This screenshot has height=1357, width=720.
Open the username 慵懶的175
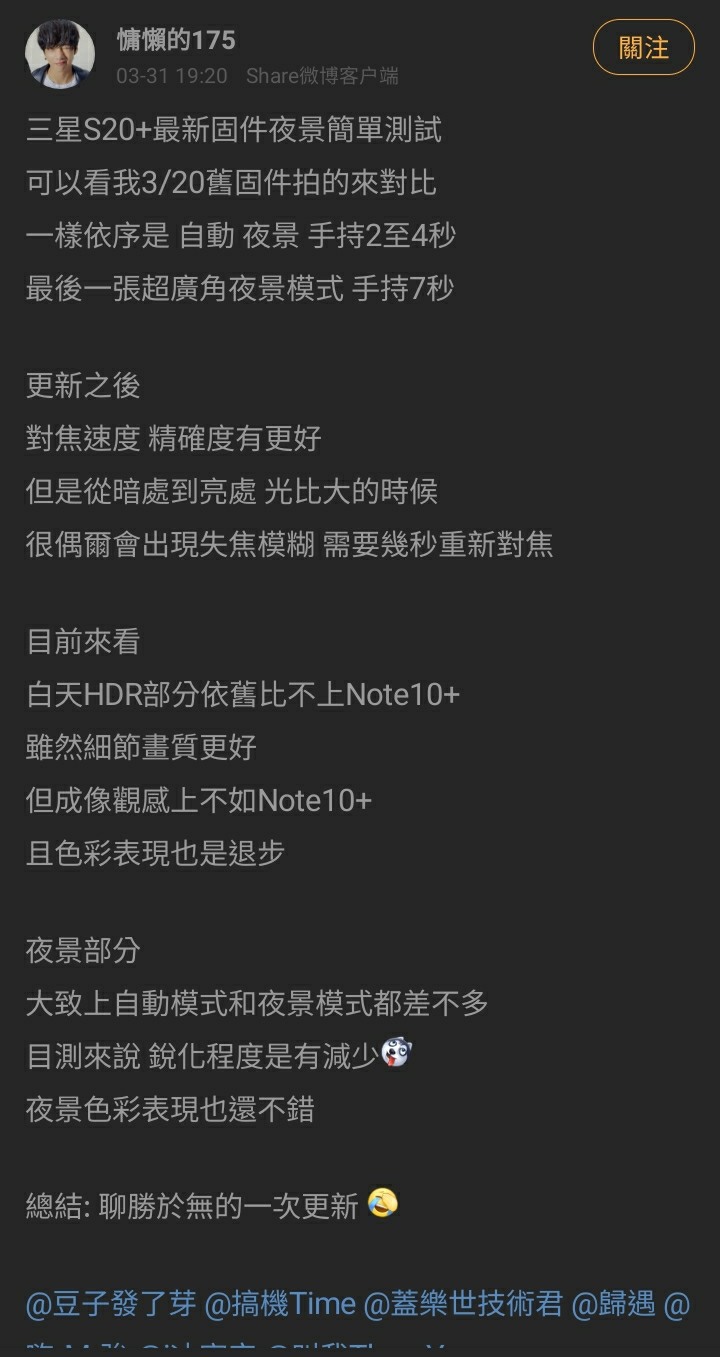[175, 40]
